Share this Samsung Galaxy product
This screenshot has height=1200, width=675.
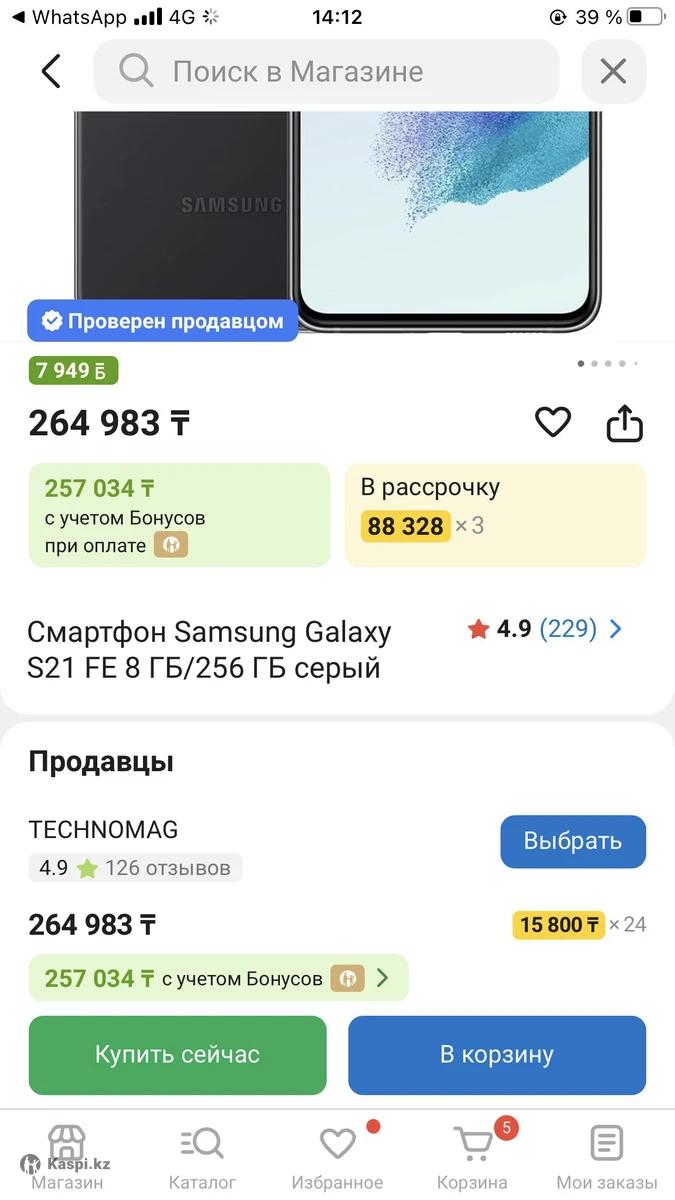(624, 423)
